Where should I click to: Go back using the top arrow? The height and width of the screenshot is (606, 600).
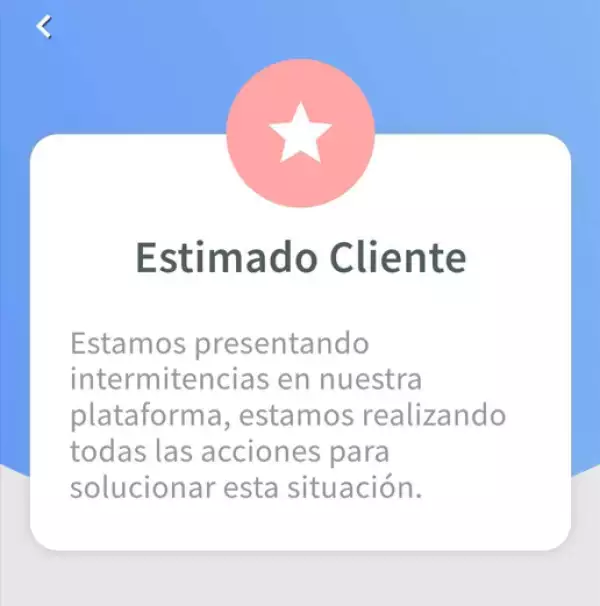tap(43, 27)
